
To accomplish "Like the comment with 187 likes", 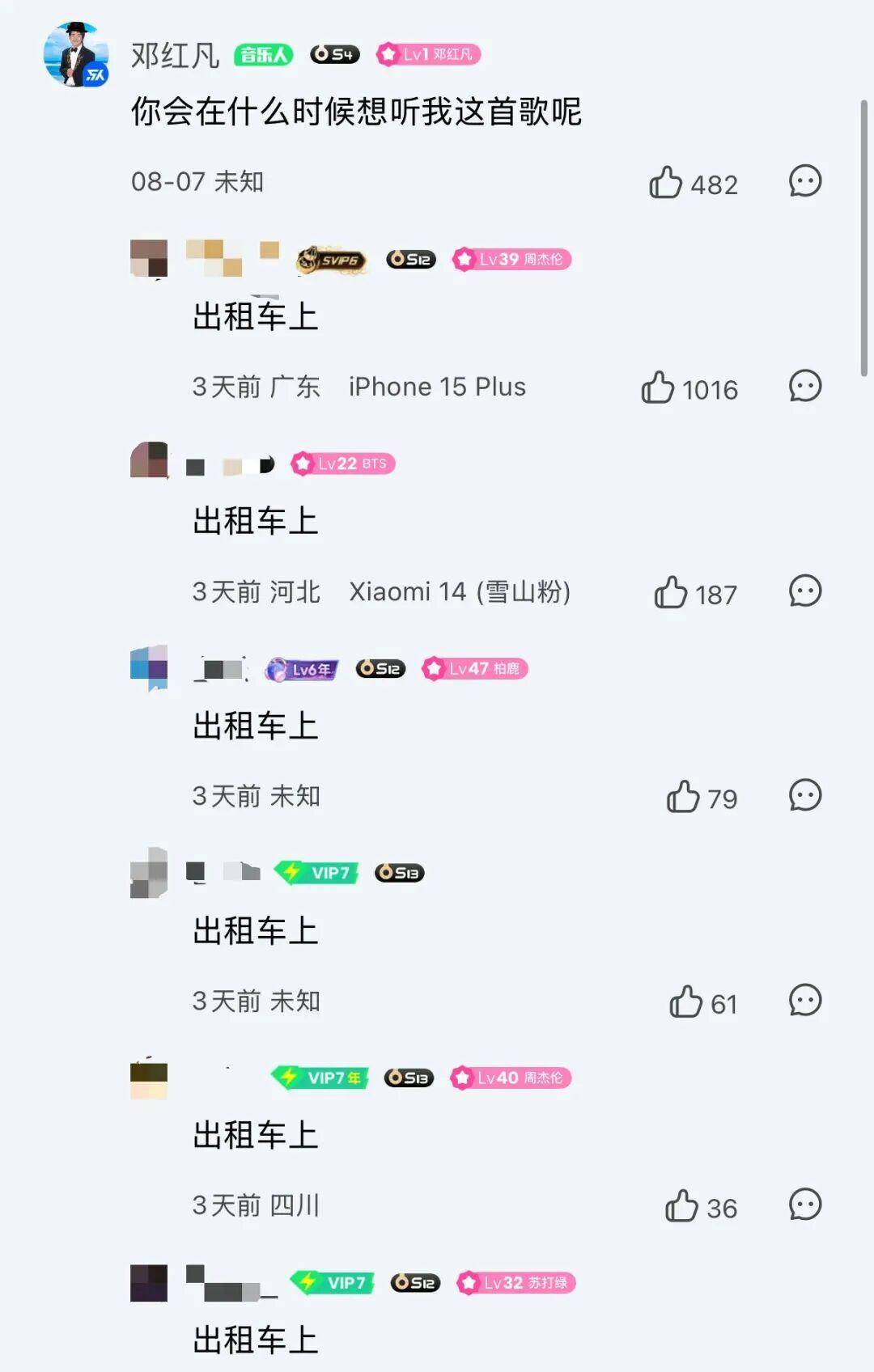I will point(670,593).
